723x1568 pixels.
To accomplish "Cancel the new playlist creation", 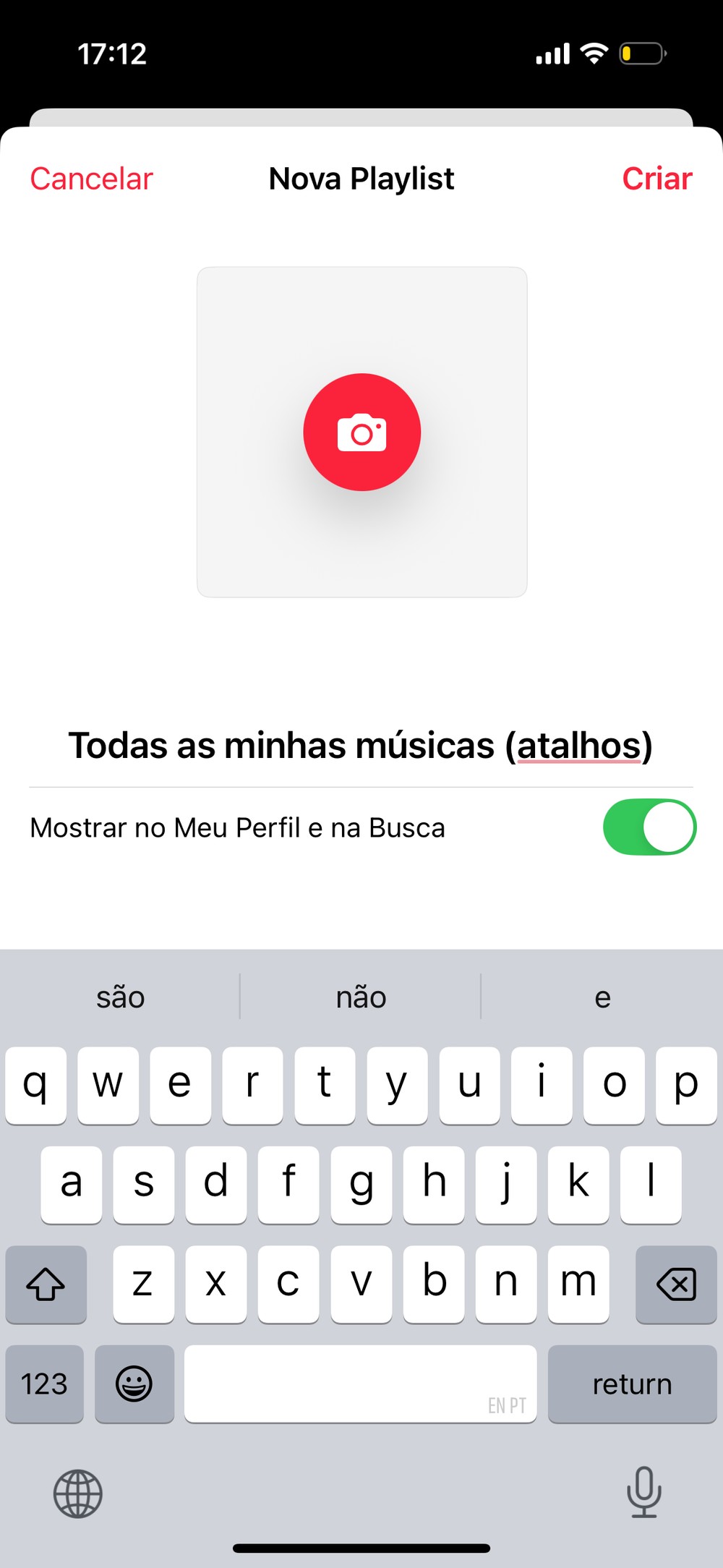I will pyautogui.click(x=91, y=179).
